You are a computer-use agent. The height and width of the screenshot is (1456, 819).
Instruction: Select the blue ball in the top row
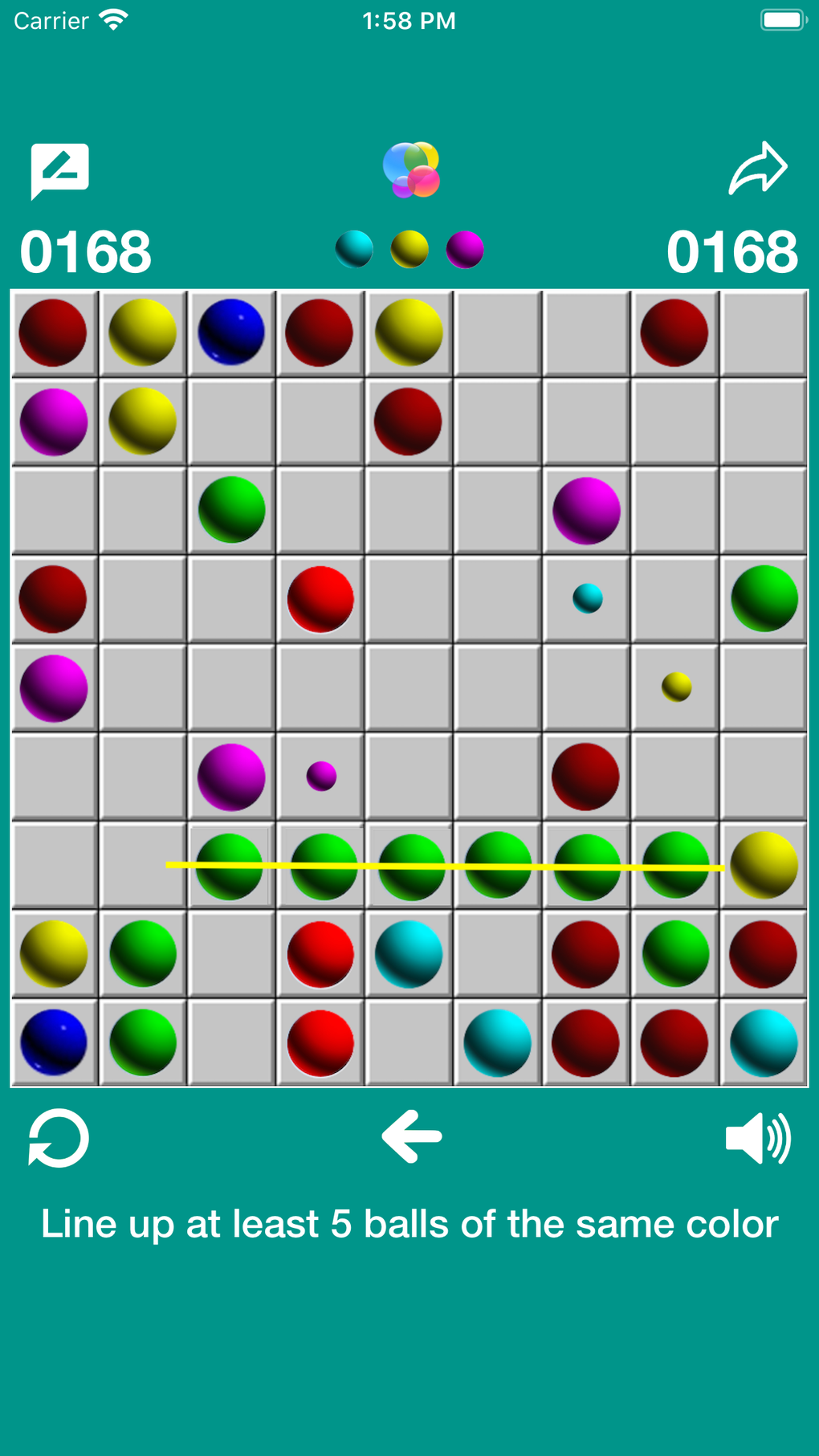[231, 332]
